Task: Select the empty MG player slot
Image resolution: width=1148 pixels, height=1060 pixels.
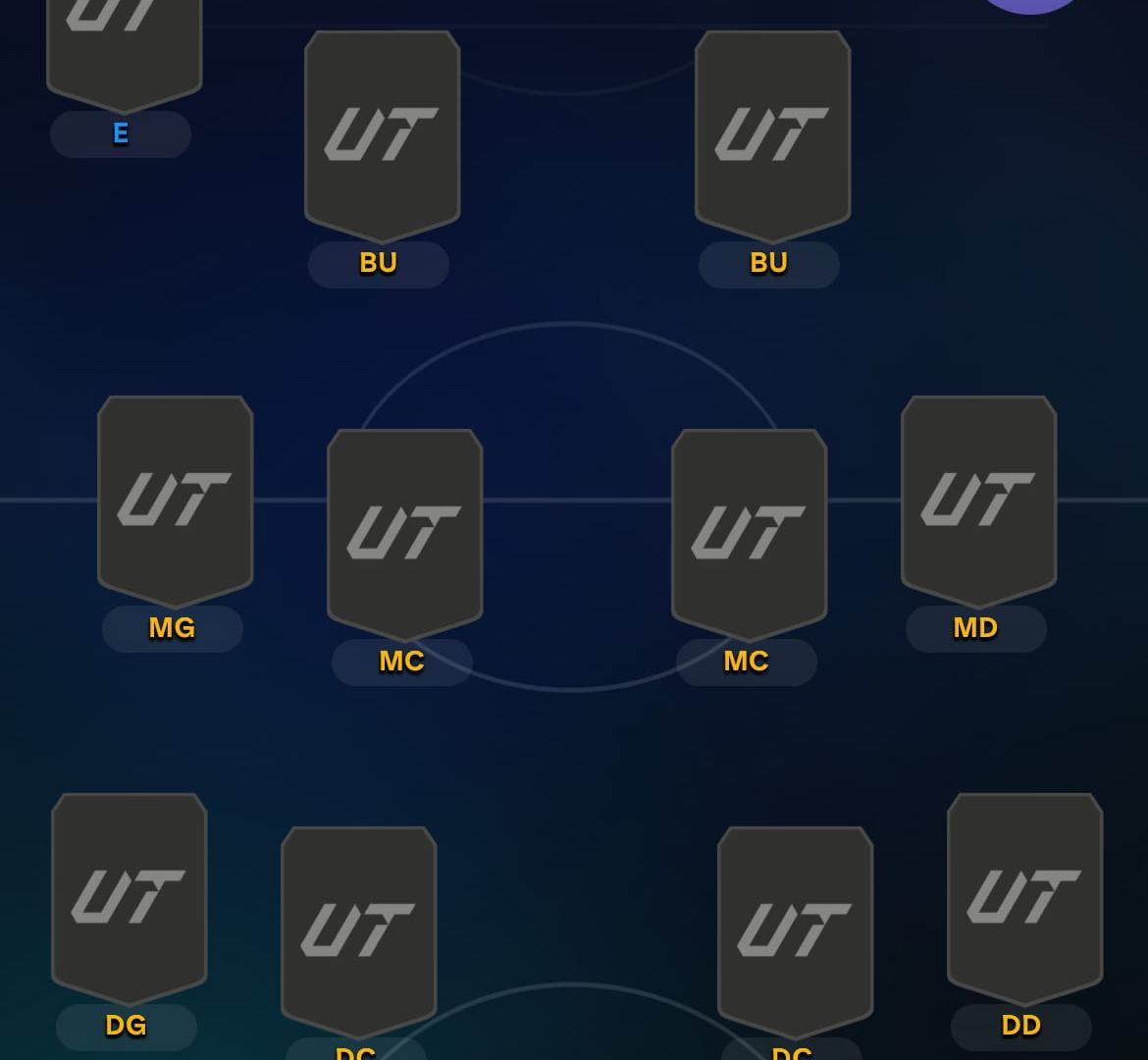Action: [x=175, y=501]
